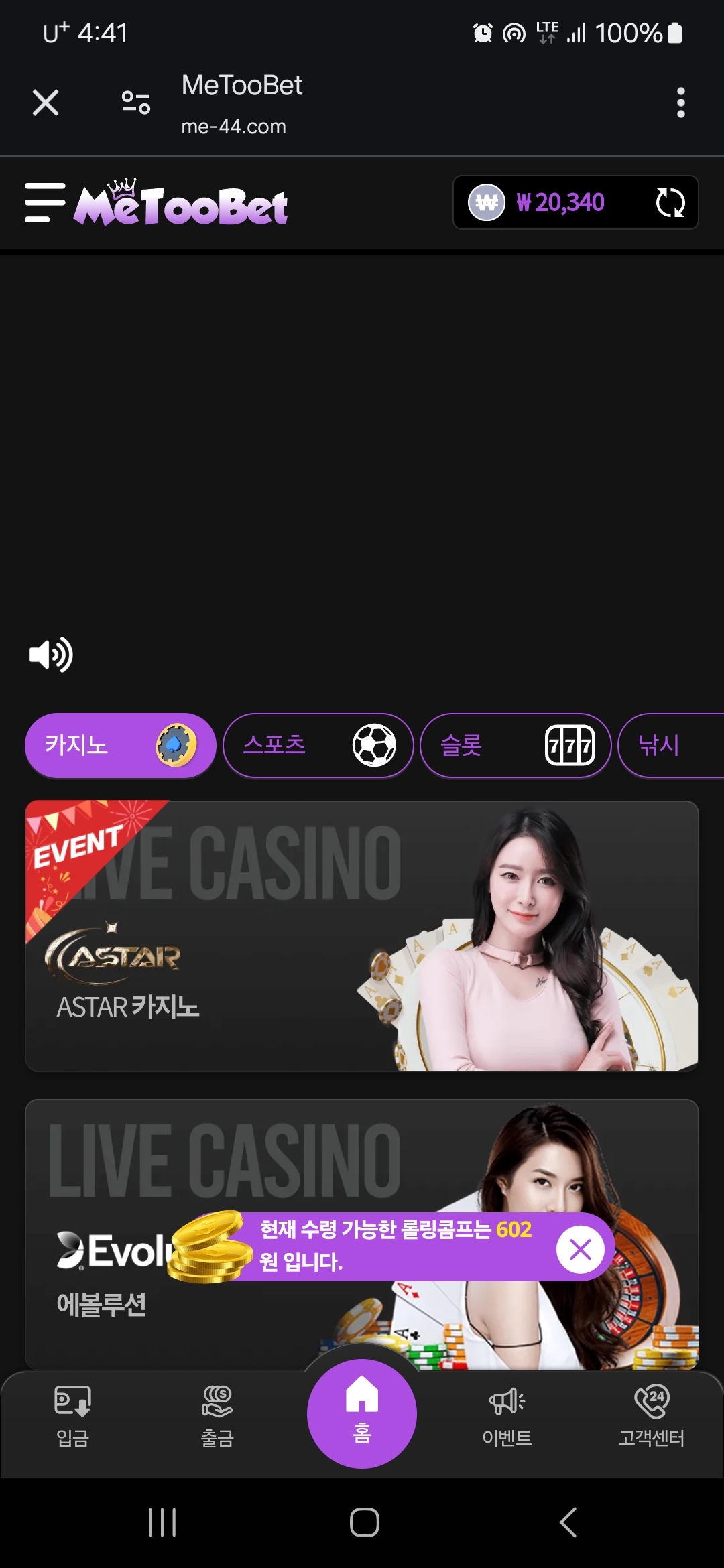Viewport: 724px width, 1568px height.
Task: Dismiss the rolling comp popup
Action: (x=580, y=1249)
